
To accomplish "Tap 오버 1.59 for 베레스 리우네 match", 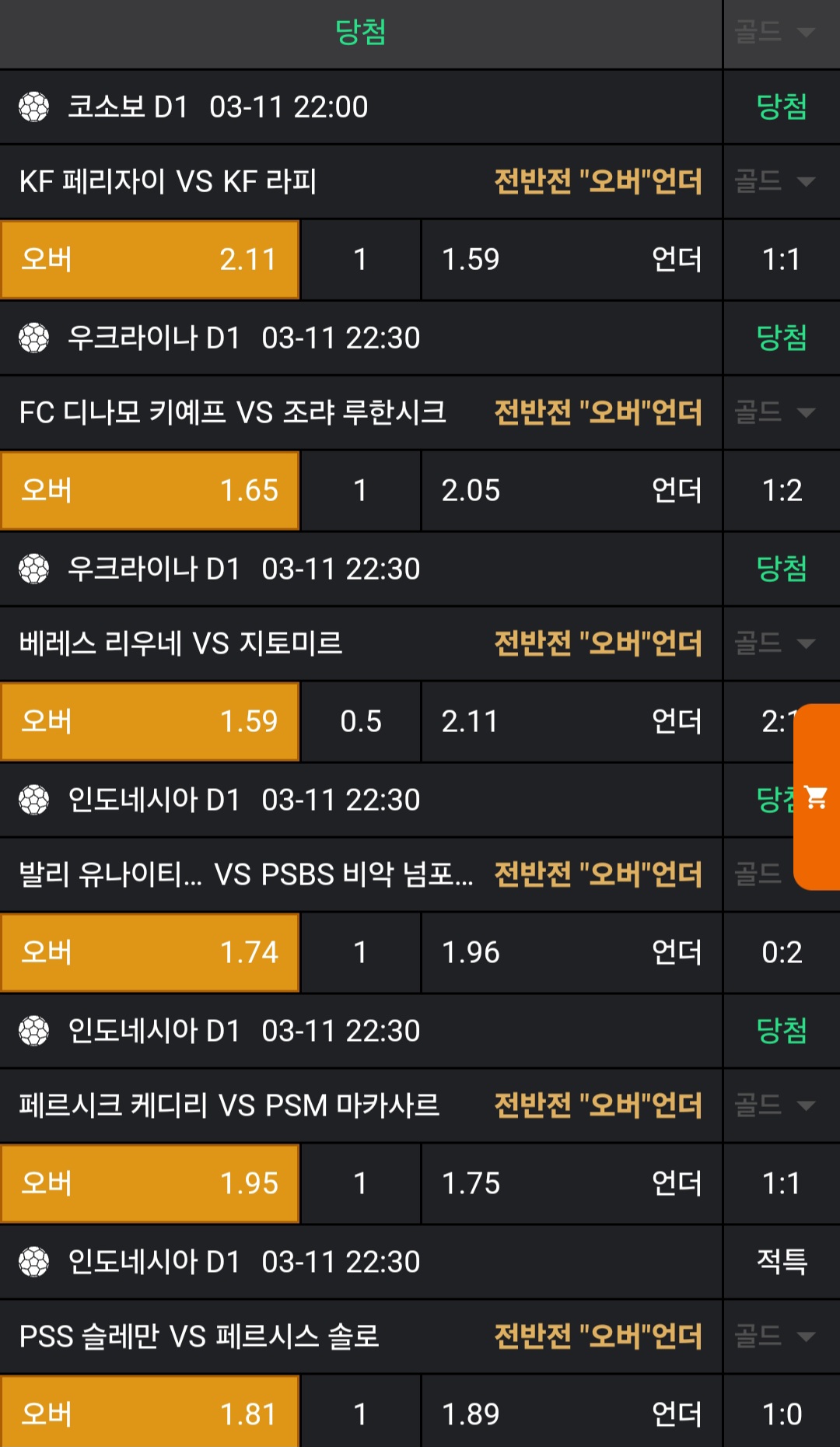I will 150,722.
